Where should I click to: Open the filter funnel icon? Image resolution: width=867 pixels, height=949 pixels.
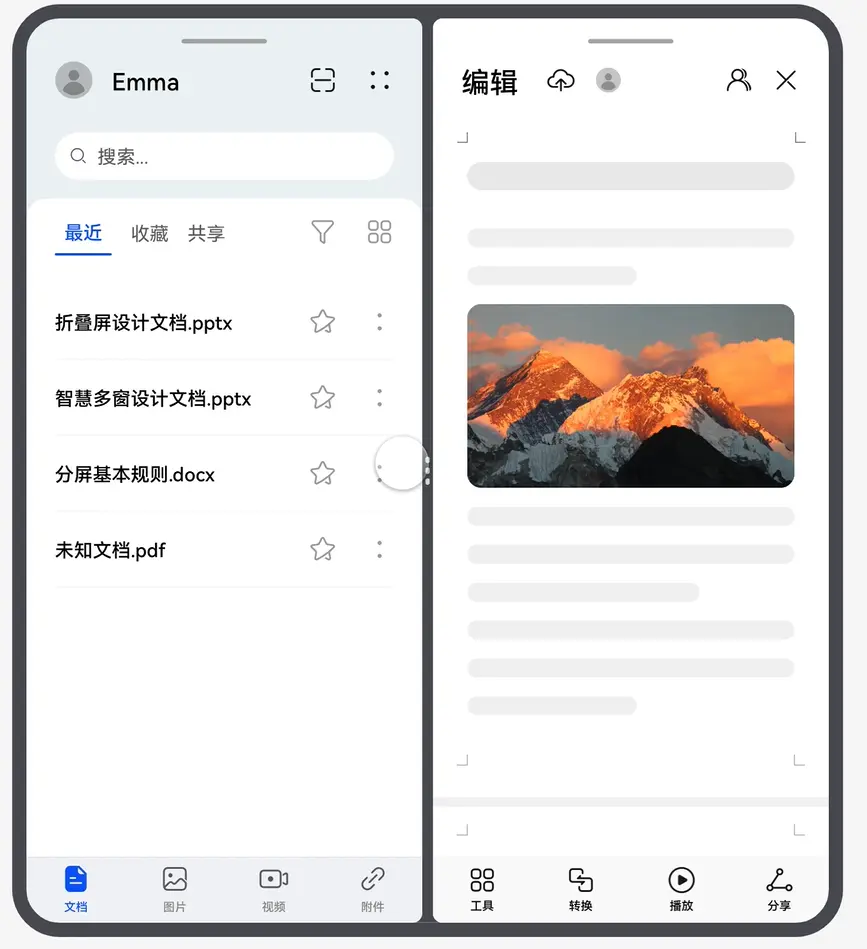pyautogui.click(x=322, y=233)
